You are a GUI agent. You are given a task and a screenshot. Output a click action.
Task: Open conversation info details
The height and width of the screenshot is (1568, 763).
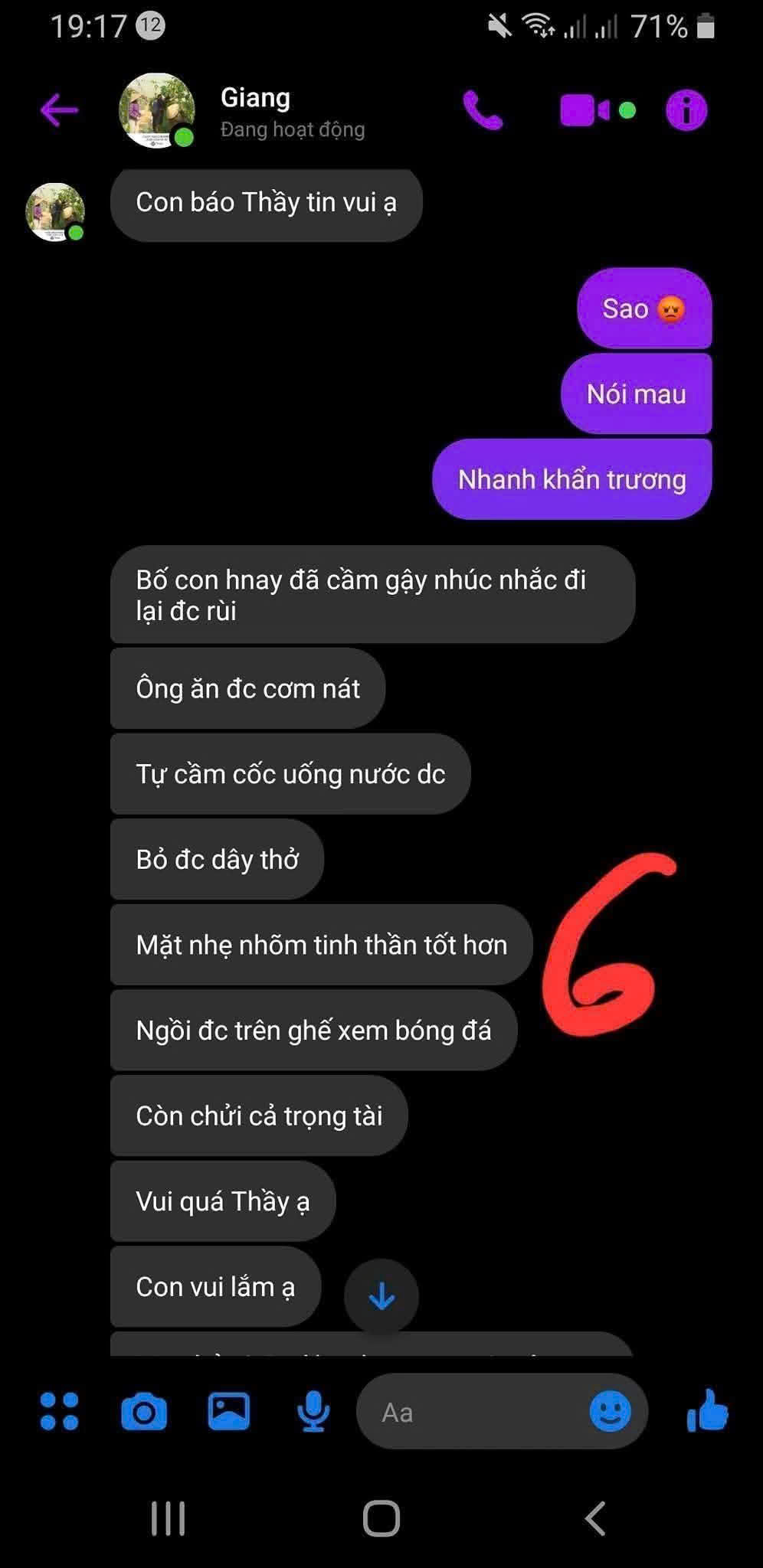[686, 111]
